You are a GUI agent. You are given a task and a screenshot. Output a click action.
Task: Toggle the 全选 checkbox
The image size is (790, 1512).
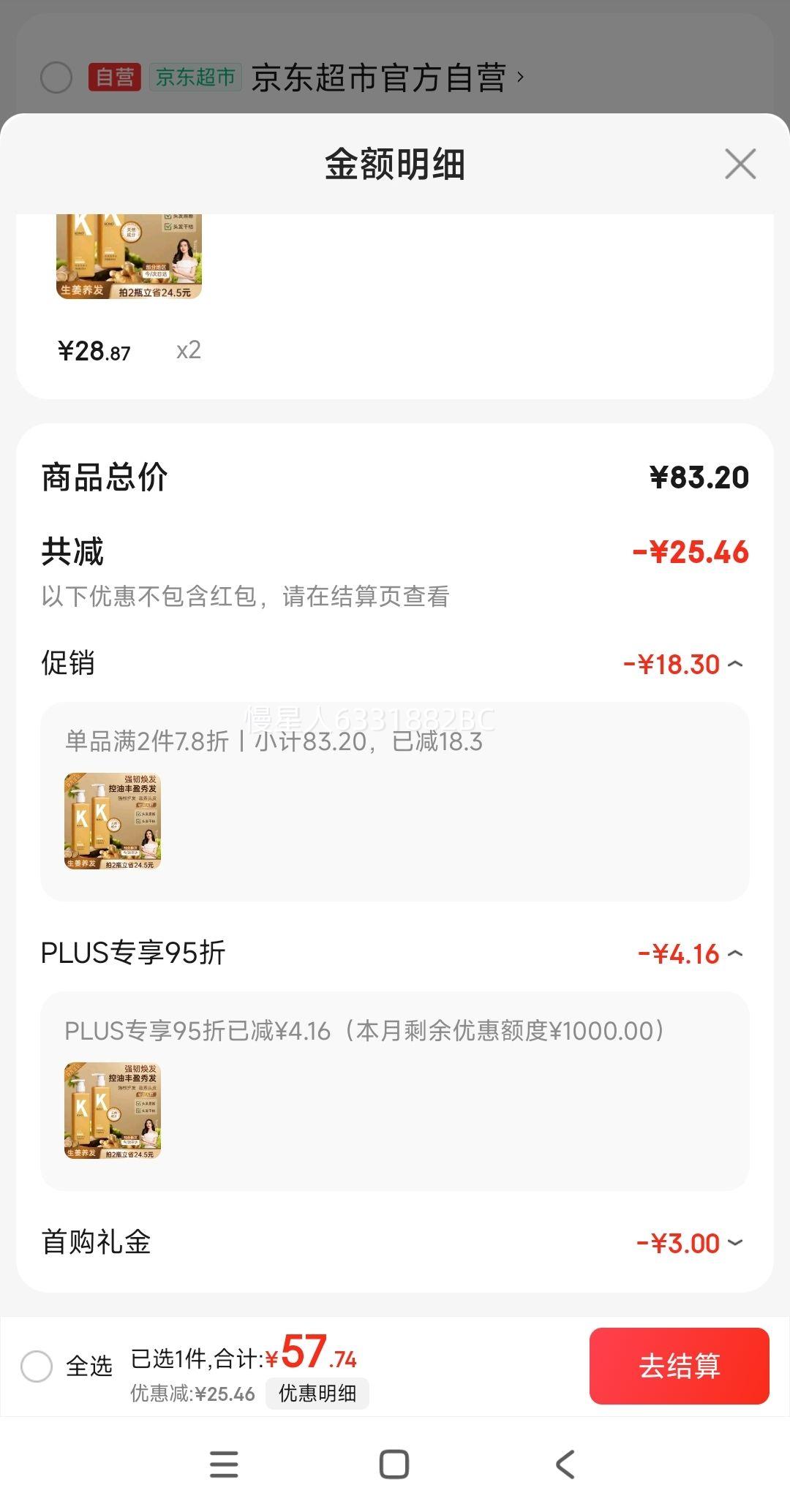tap(37, 1366)
